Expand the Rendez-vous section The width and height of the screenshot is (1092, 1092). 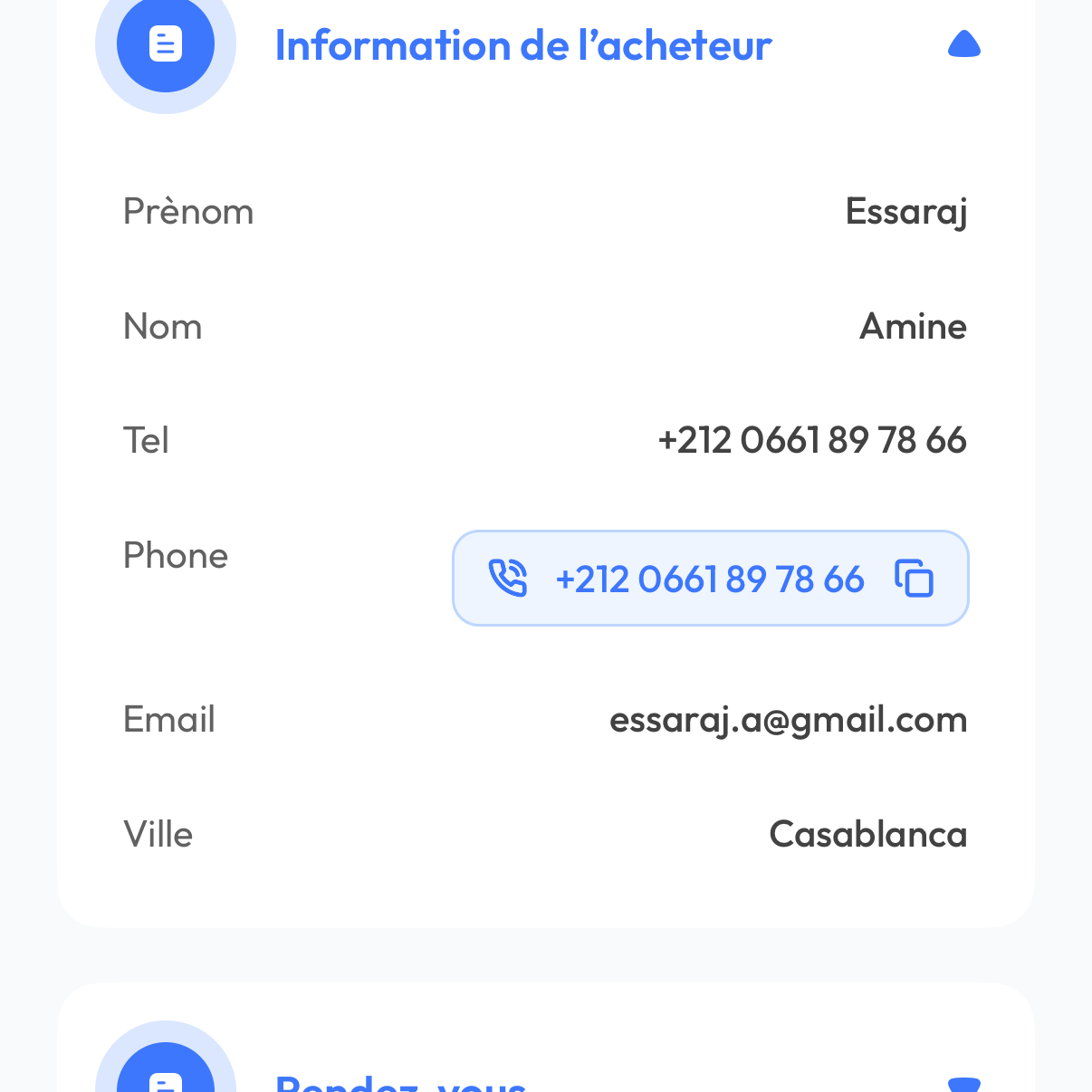pos(963,1083)
